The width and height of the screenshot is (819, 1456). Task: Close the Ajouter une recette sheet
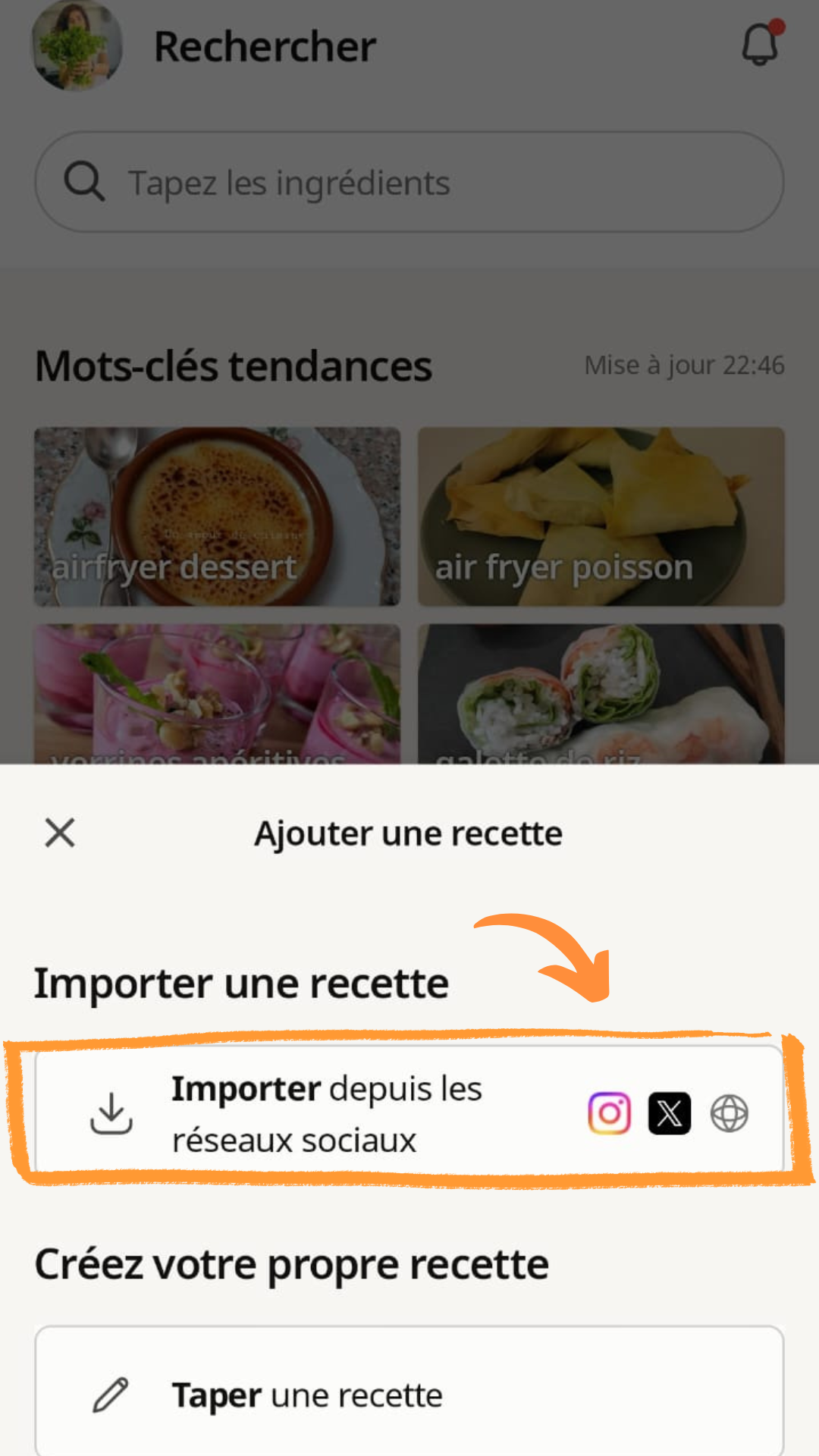pyautogui.click(x=60, y=833)
